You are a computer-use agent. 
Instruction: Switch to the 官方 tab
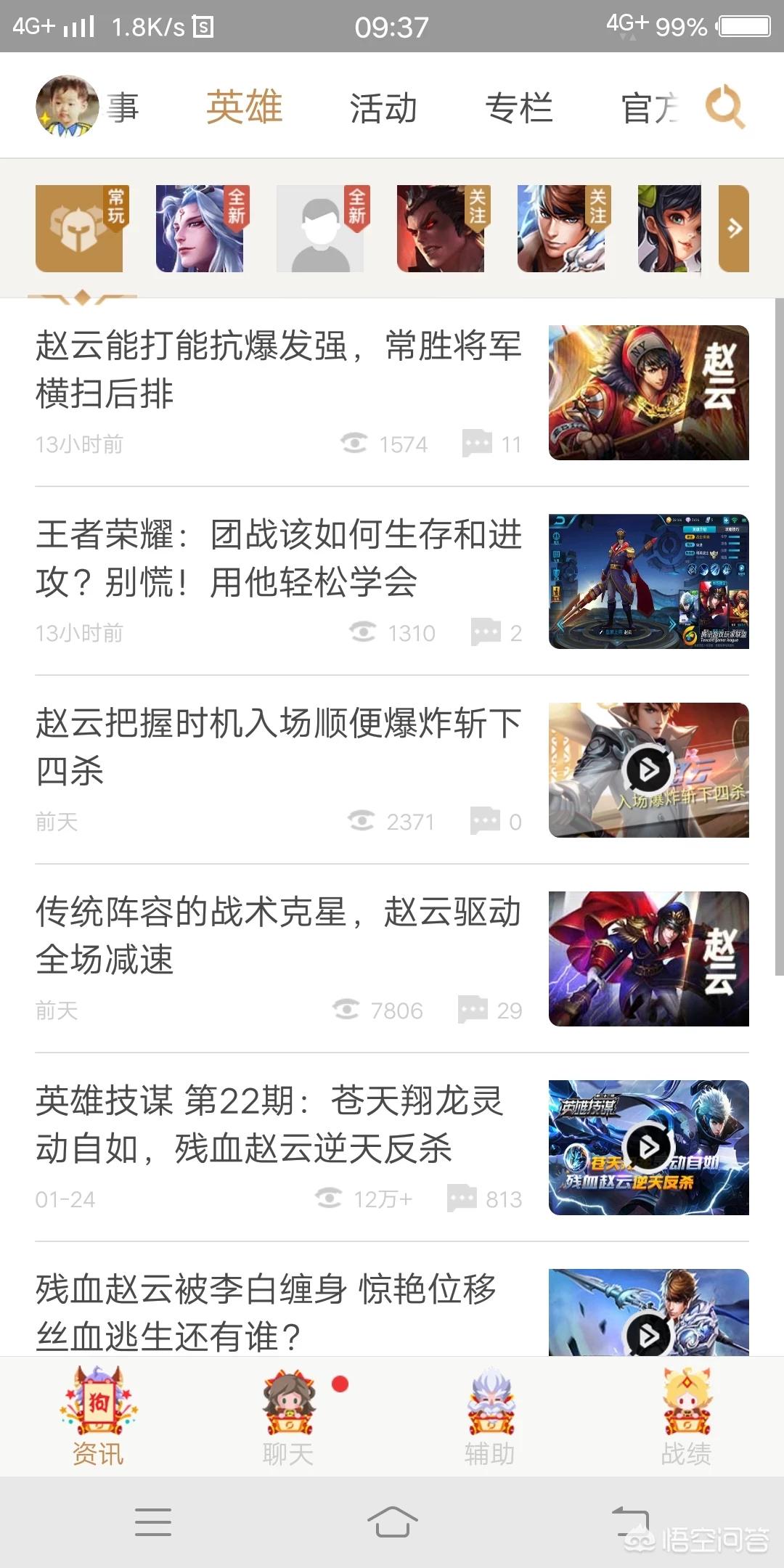(x=650, y=108)
